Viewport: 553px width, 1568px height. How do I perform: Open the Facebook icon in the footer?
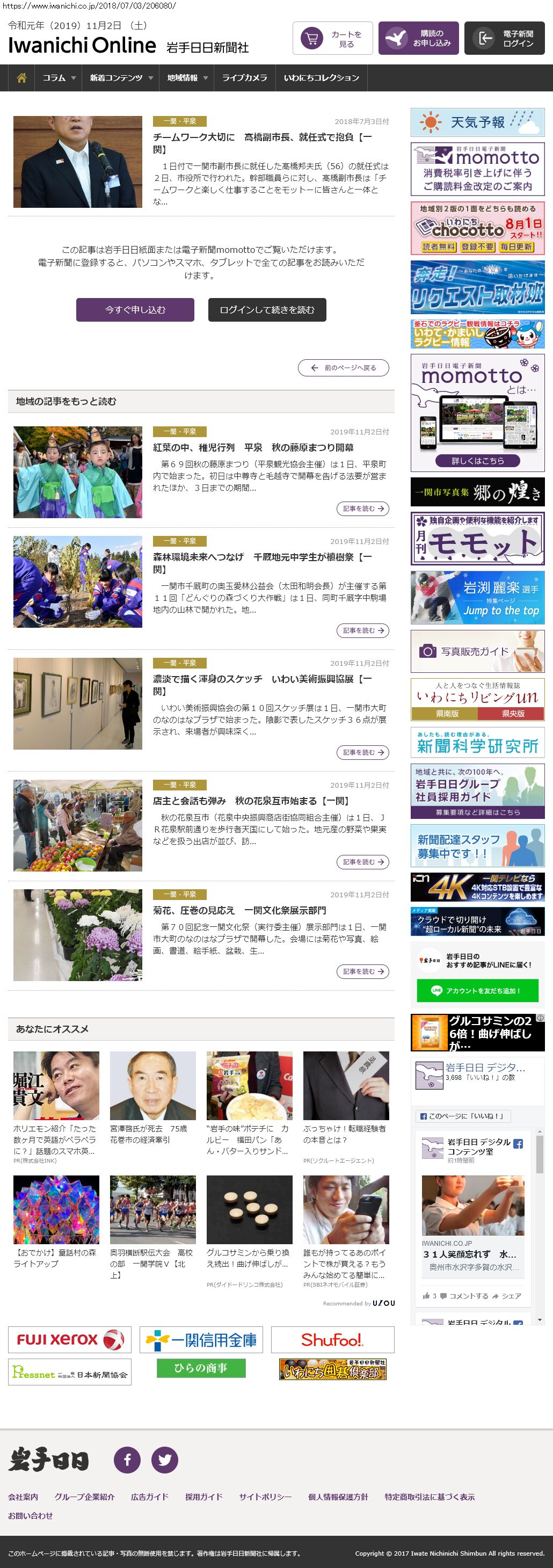(x=127, y=1460)
